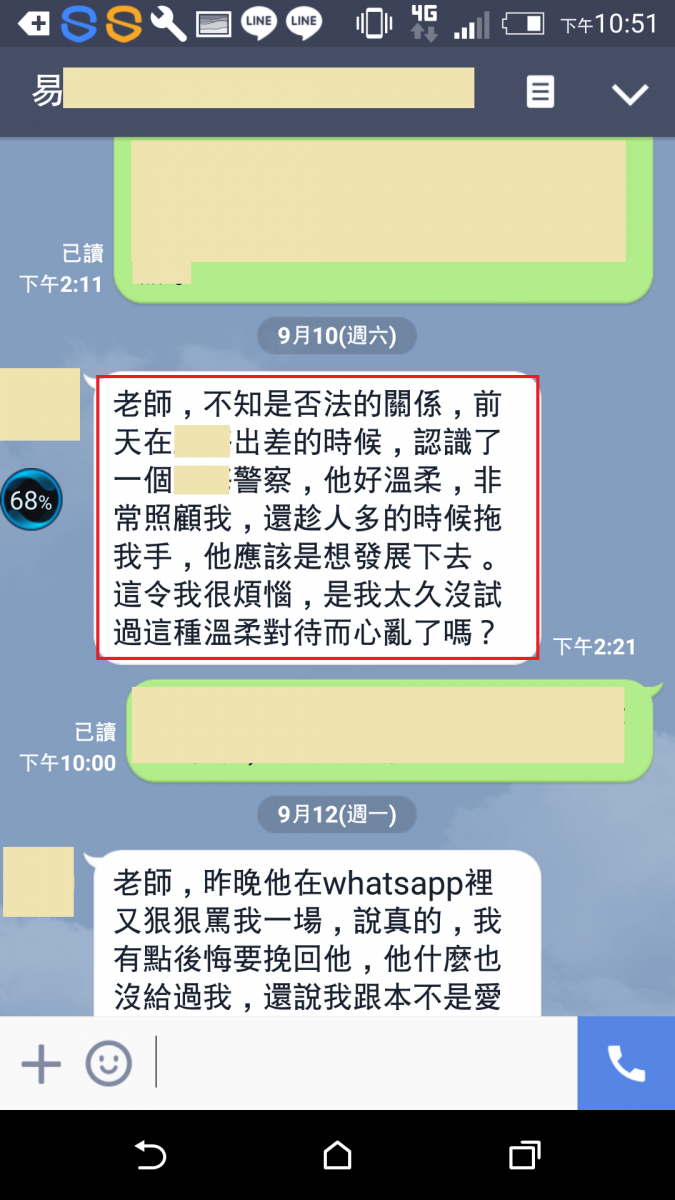The height and width of the screenshot is (1200, 675).
Task: Tap the 68% floating battery bubble
Action: 31,500
